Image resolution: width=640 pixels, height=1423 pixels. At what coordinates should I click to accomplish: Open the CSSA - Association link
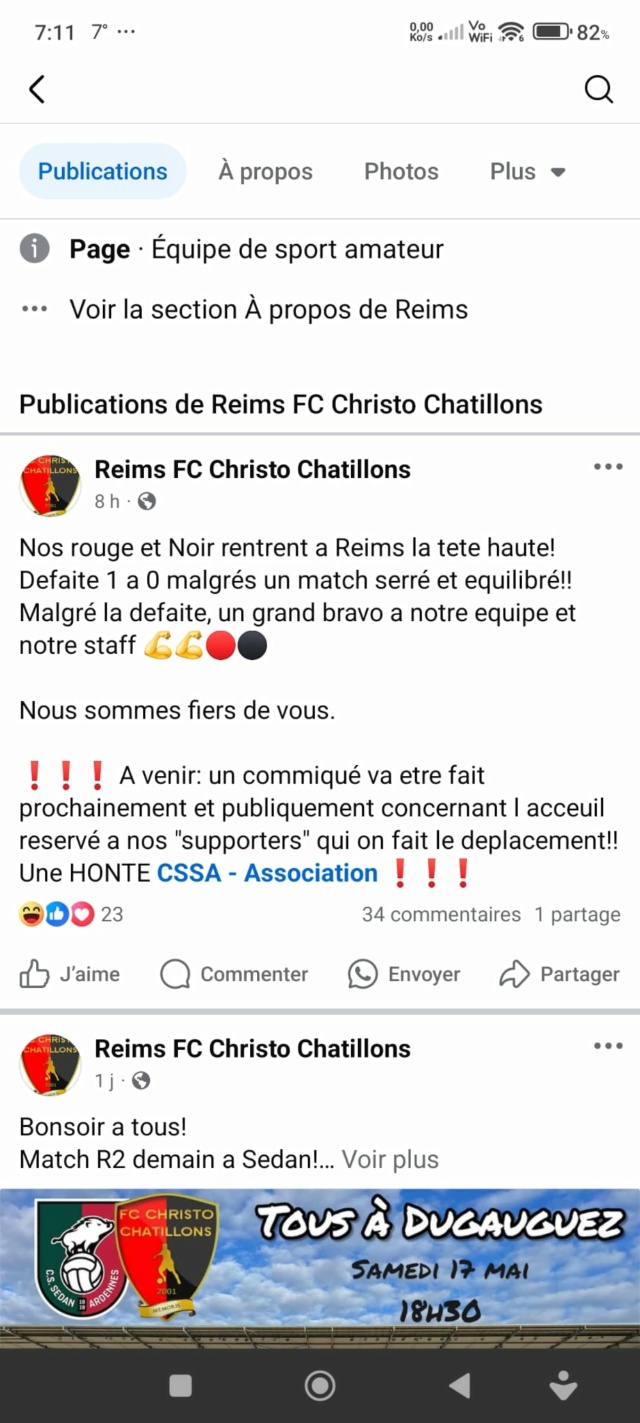point(267,873)
